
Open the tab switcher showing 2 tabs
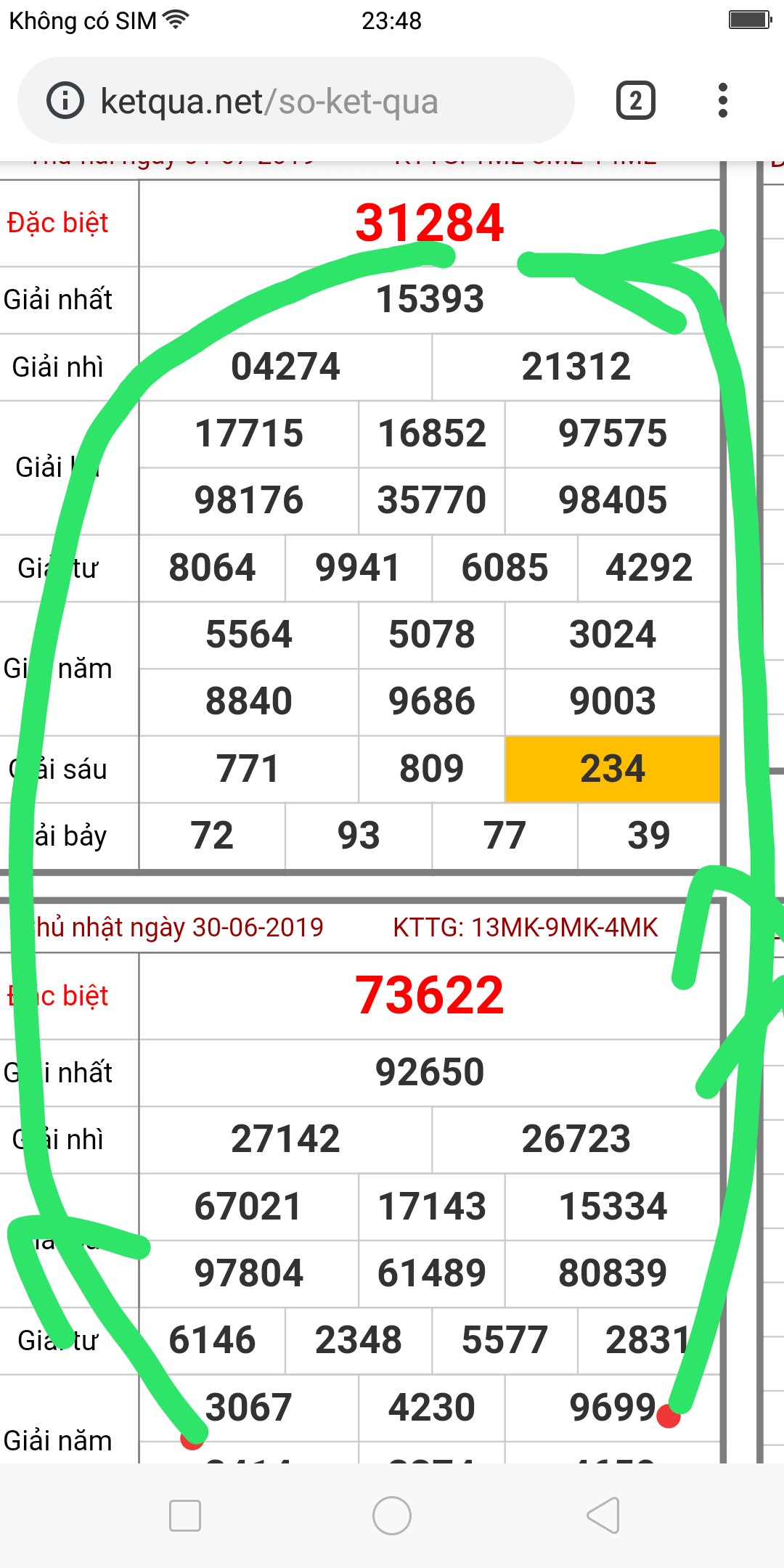tap(635, 101)
